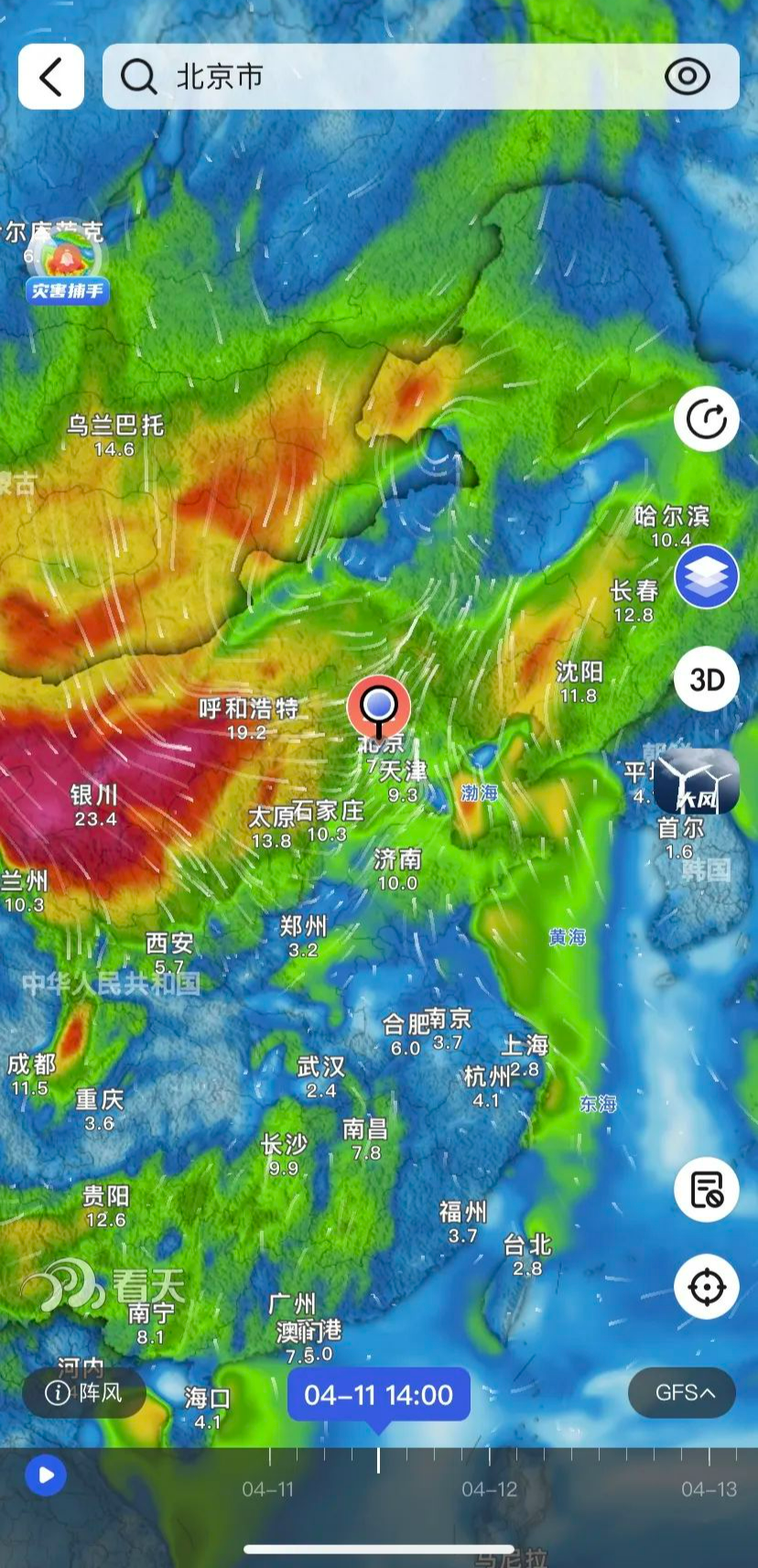Go back using the arrow button
This screenshot has width=758, height=1568.
[x=51, y=77]
